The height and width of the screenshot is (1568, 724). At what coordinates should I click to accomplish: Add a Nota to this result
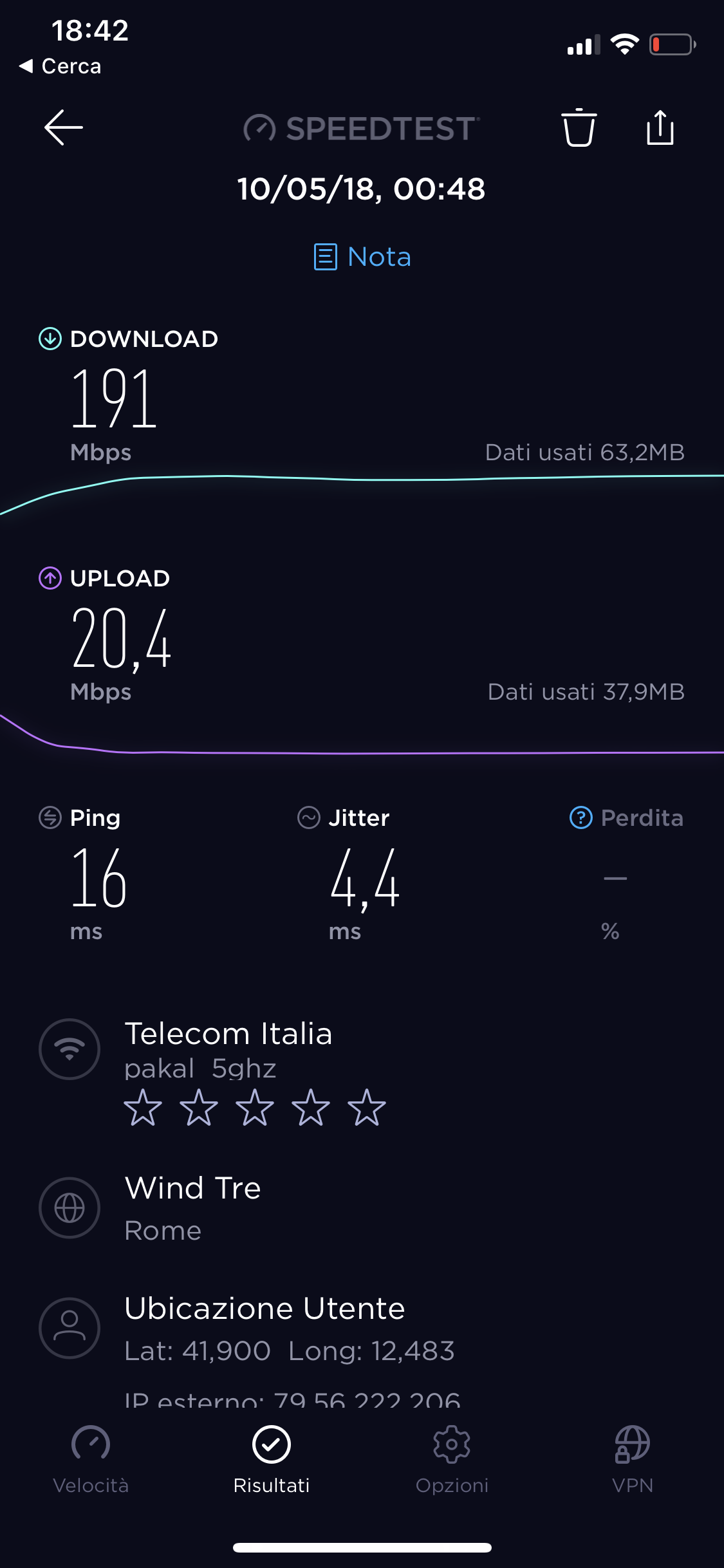pyautogui.click(x=362, y=257)
